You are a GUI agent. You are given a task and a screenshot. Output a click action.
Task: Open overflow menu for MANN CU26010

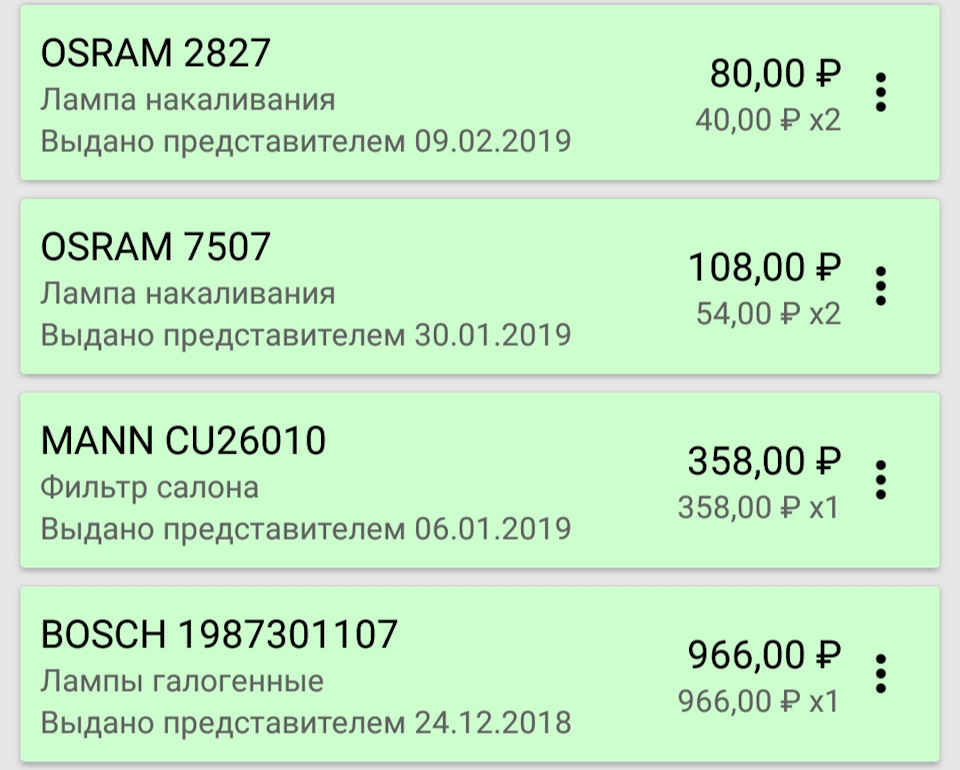[x=881, y=480]
